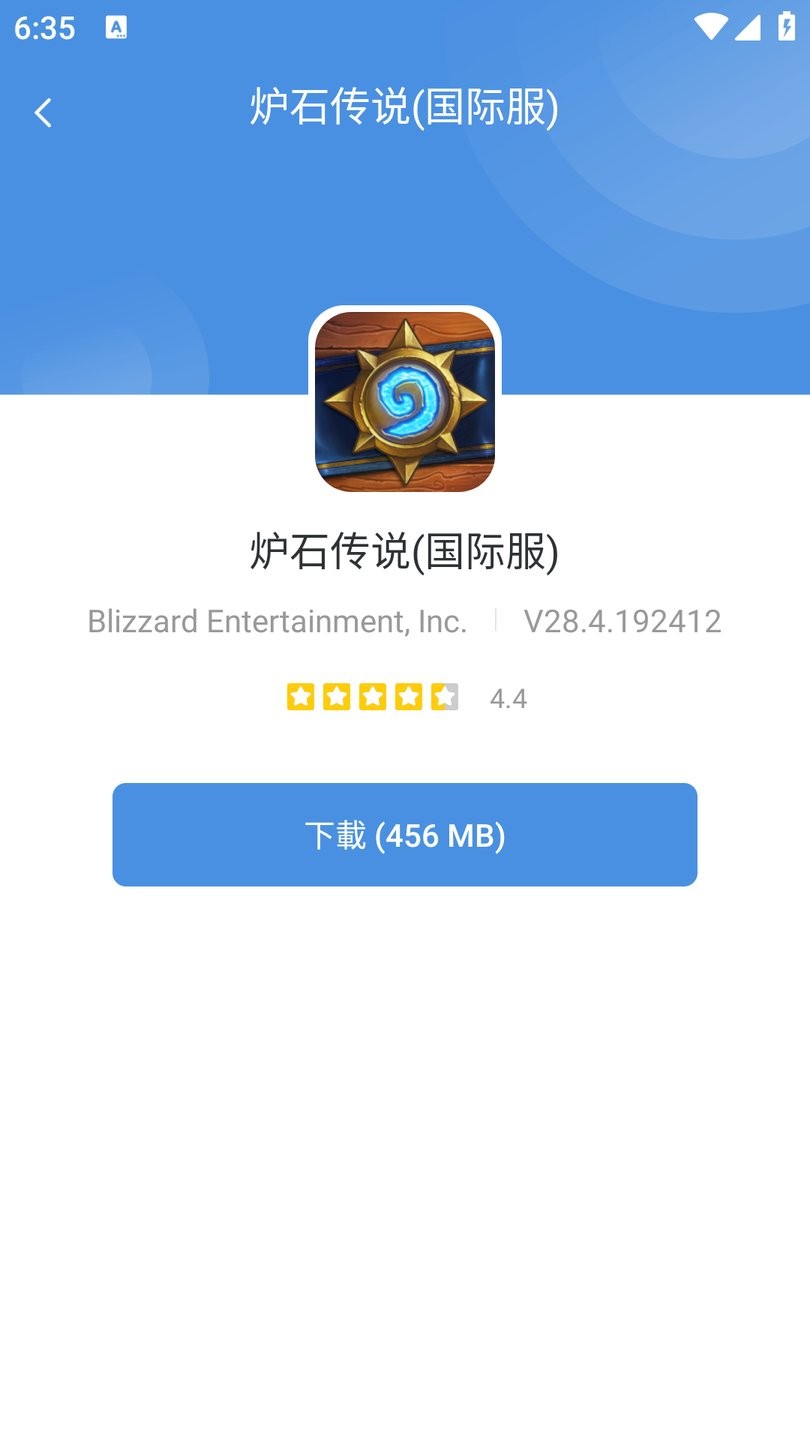Tap the signal strength icon

748,27
